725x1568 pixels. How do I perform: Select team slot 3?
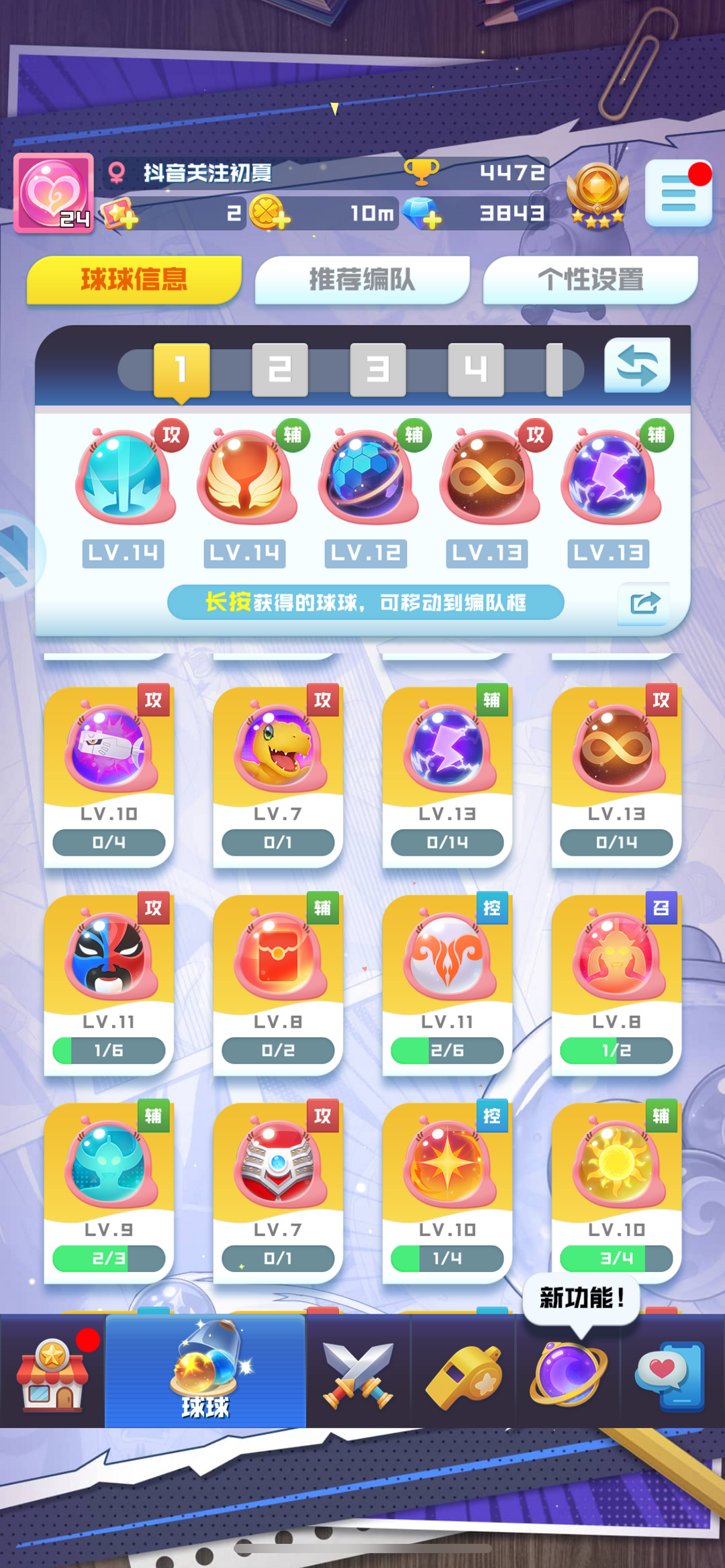click(378, 370)
